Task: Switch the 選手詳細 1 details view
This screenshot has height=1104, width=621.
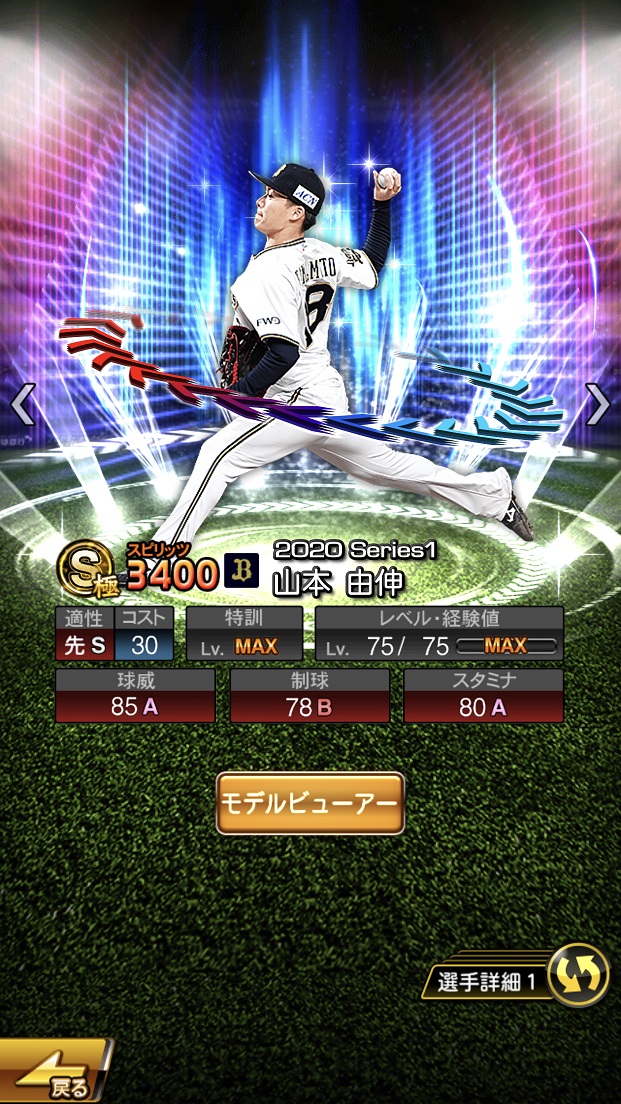Action: click(579, 973)
